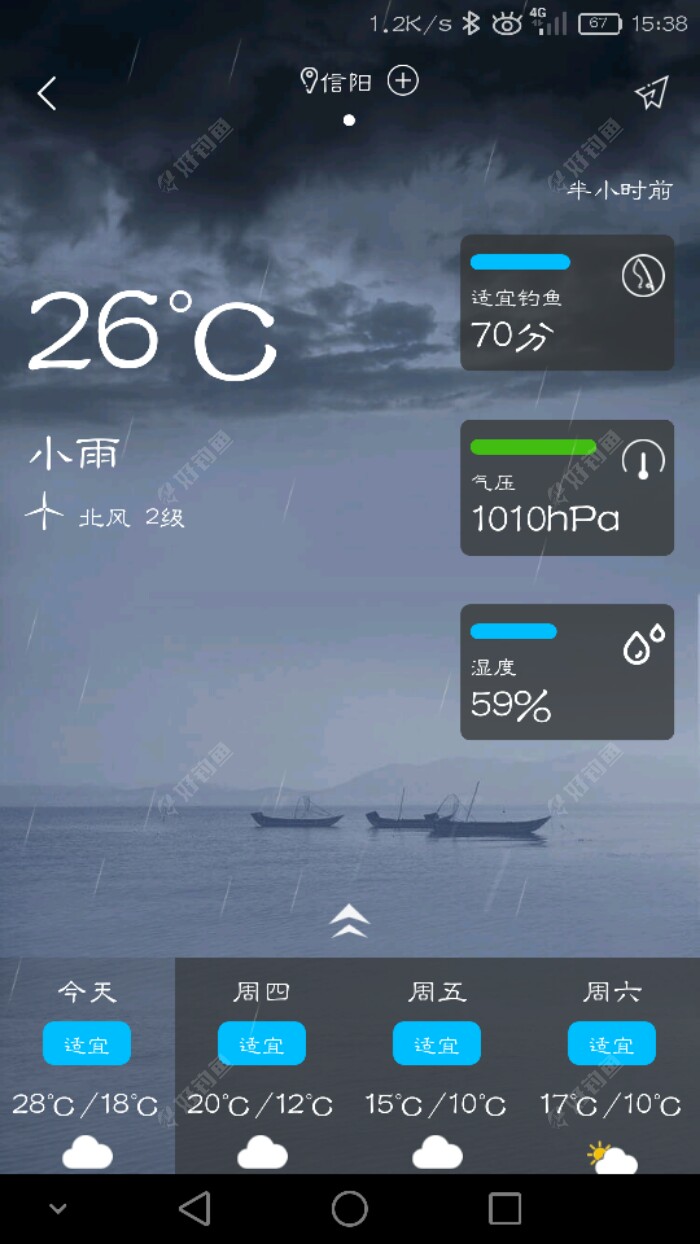Go back using the top-left arrow
This screenshot has width=700, height=1244.
click(46, 94)
